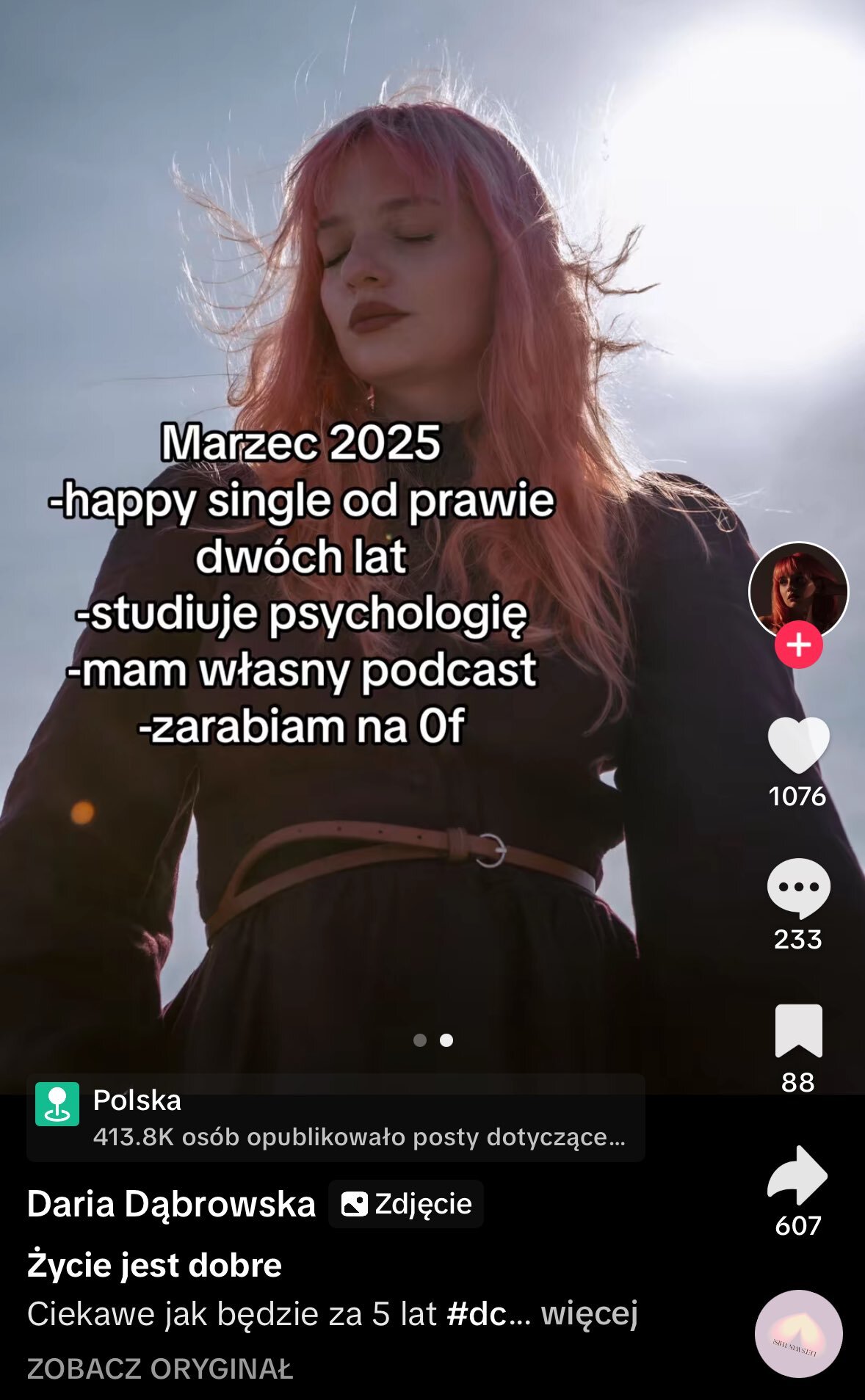Tap the Zdjęcie photo chip
865x1400 pixels.
[x=406, y=1204]
